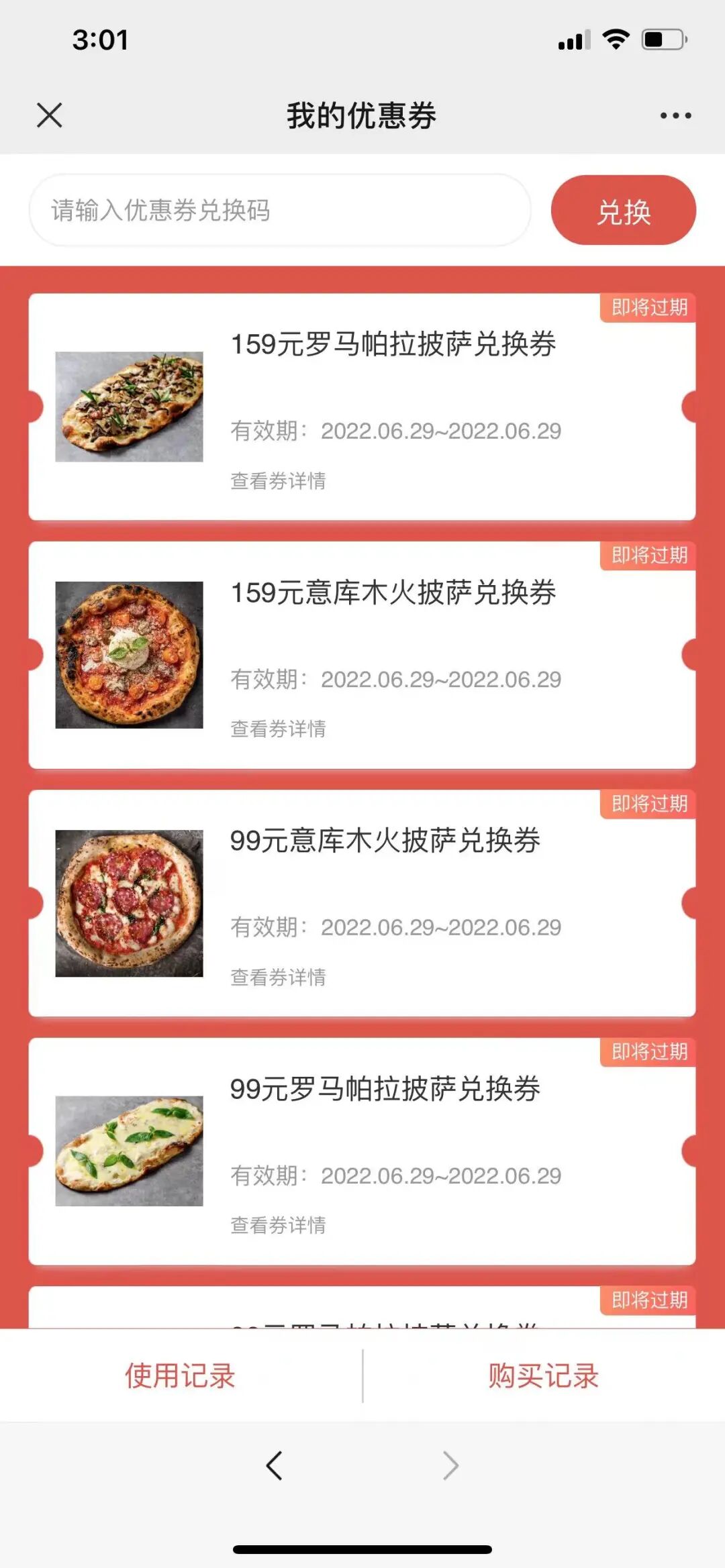Go forward with the browser forward arrow
The image size is (725, 1568).
450,1465
